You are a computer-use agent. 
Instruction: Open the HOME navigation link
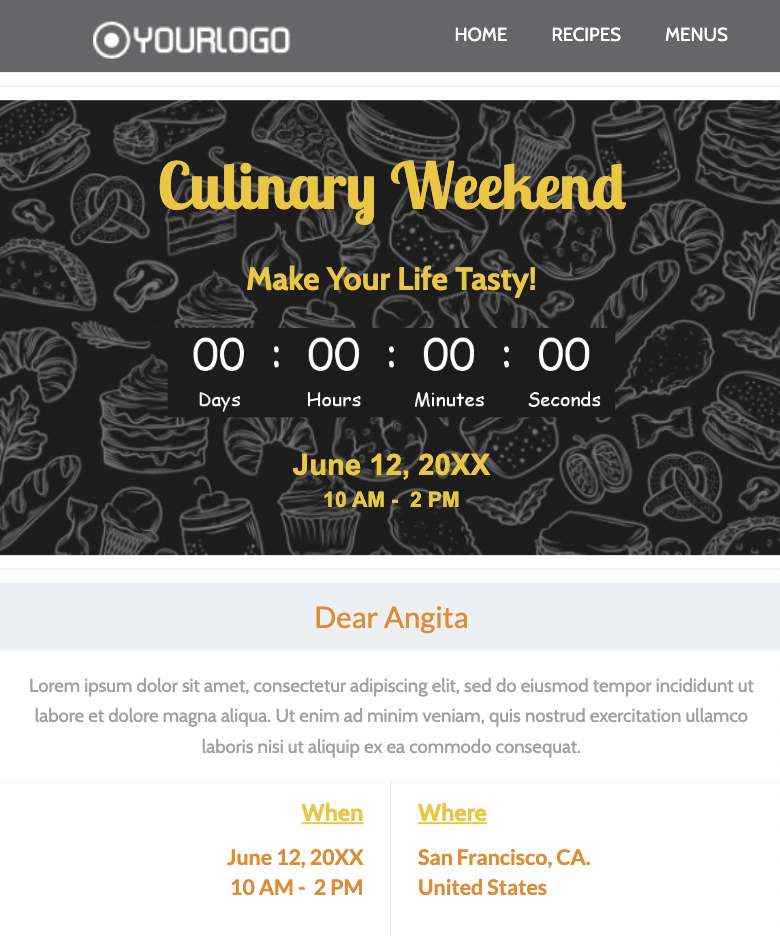coord(481,35)
